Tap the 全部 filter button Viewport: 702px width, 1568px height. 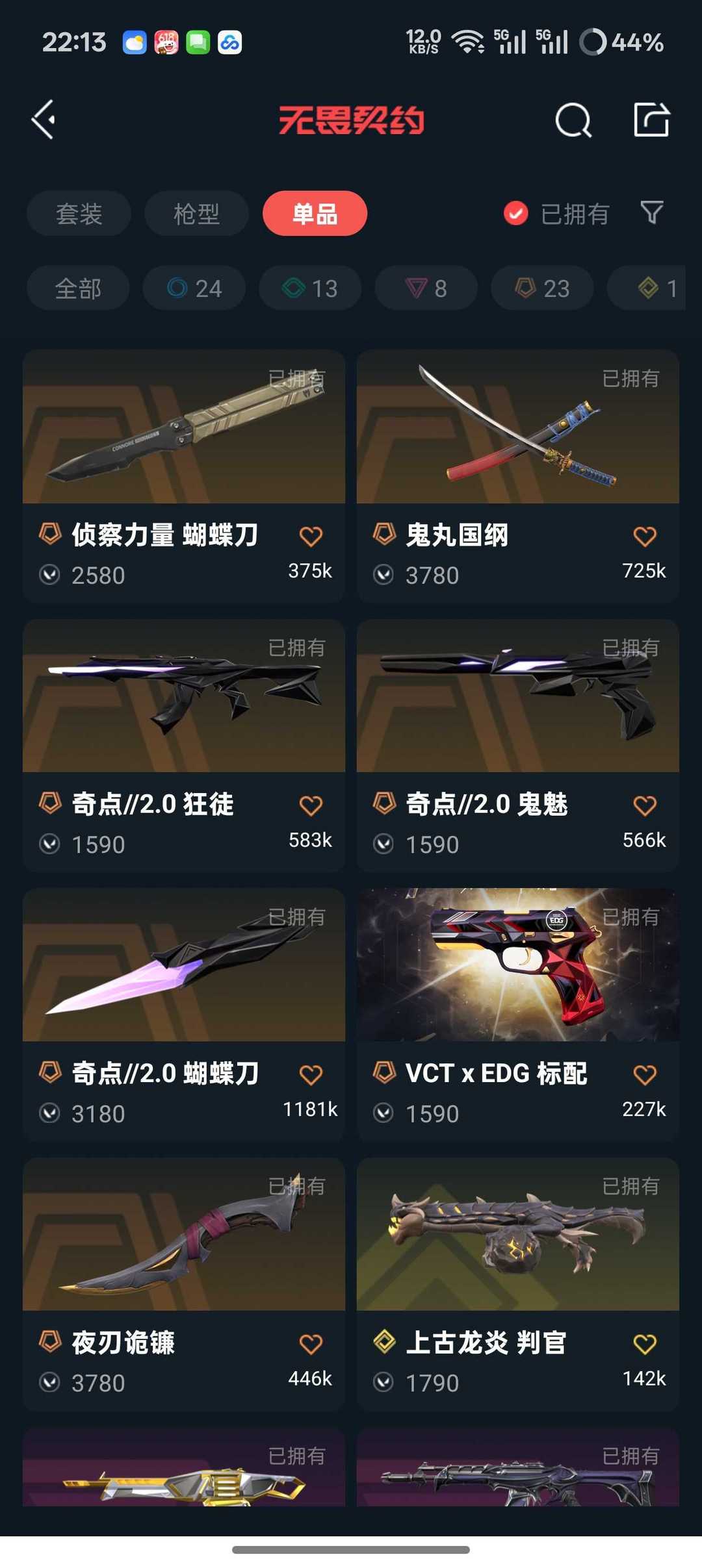[77, 288]
